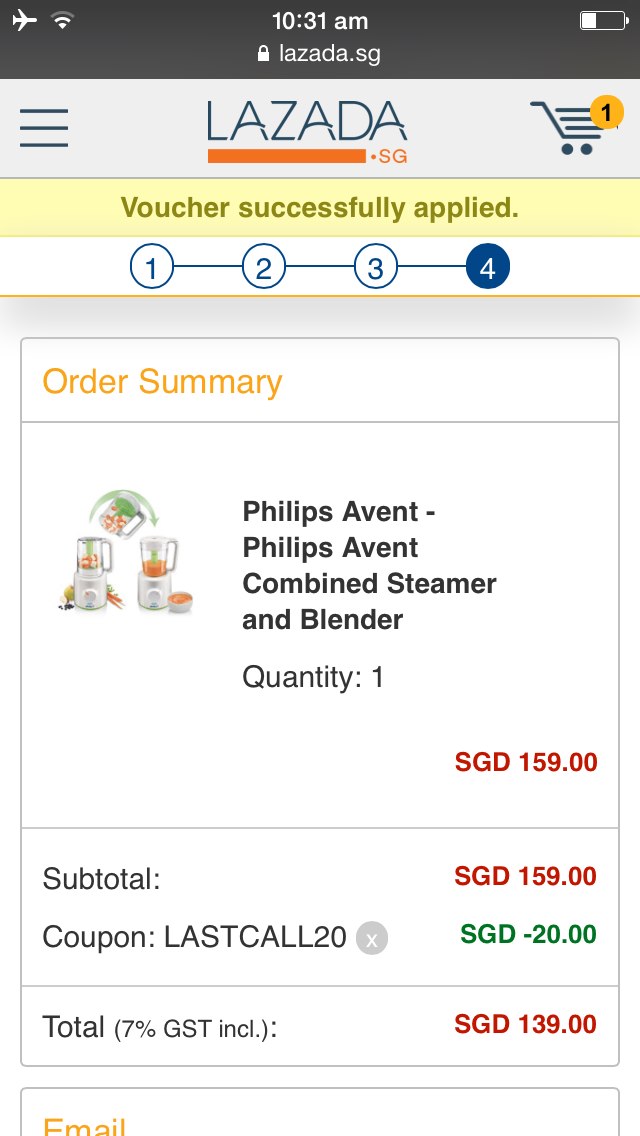This screenshot has height=1136, width=640.
Task: Open the hamburger menu
Action: 44,128
